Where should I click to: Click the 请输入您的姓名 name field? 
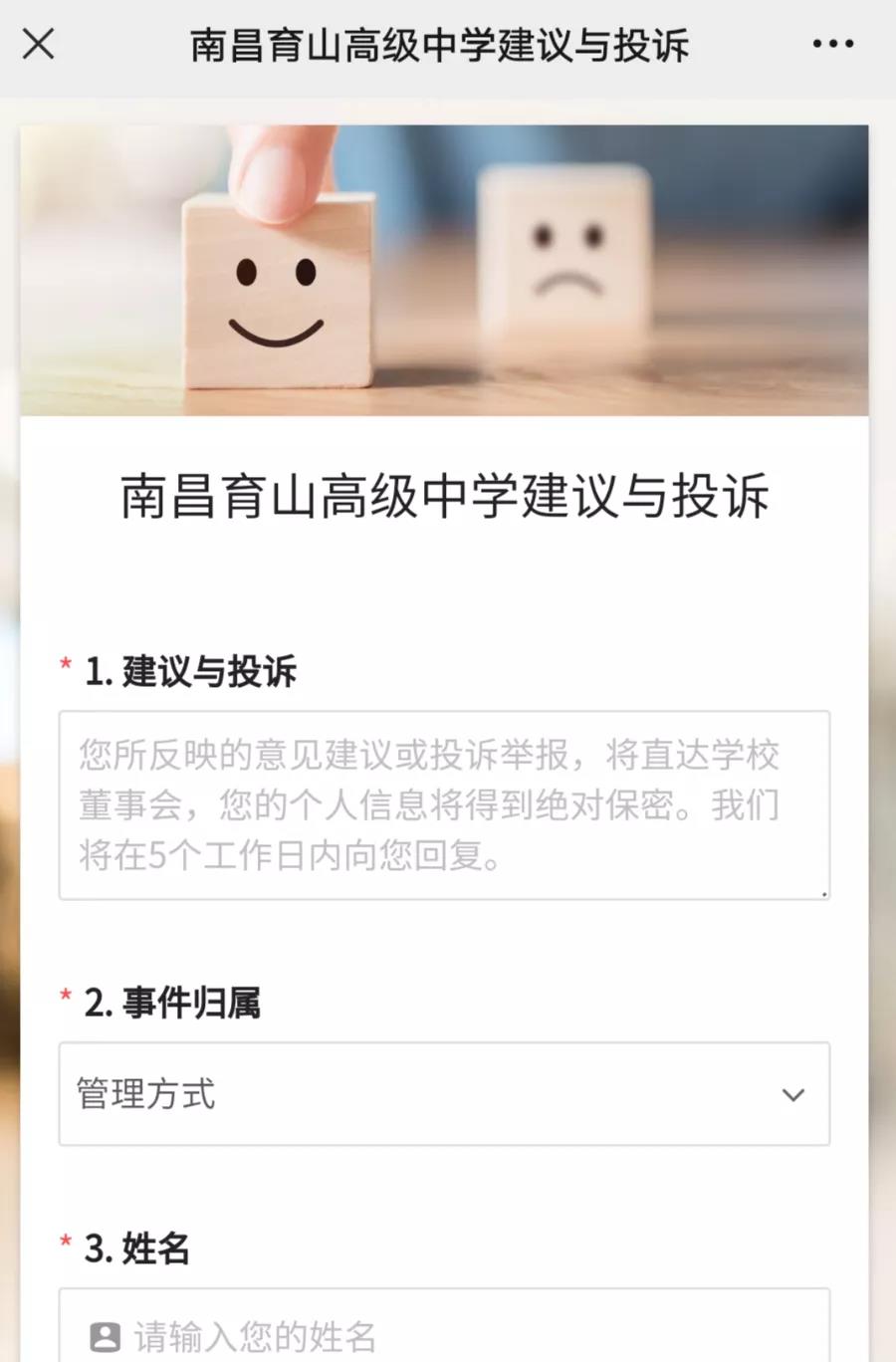click(x=445, y=1335)
